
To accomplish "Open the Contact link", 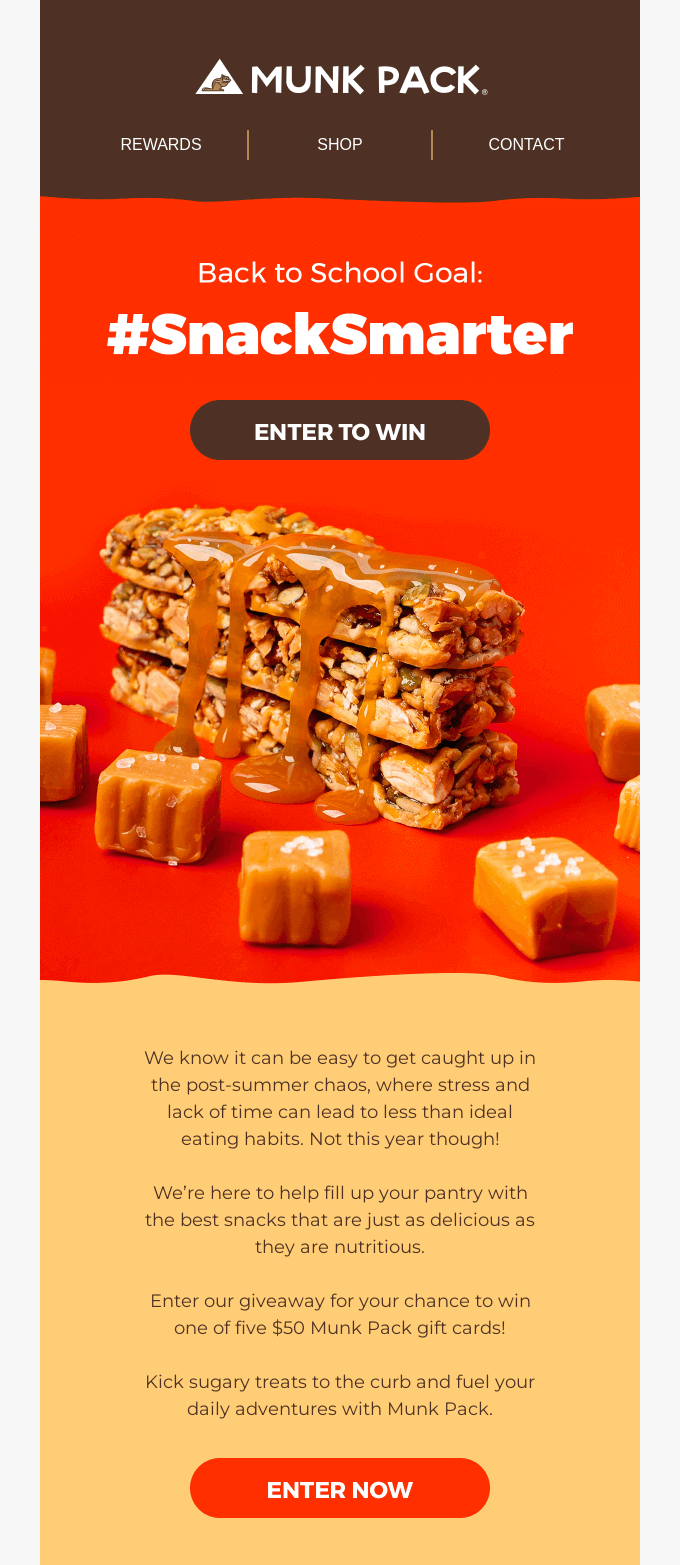I will [x=526, y=145].
